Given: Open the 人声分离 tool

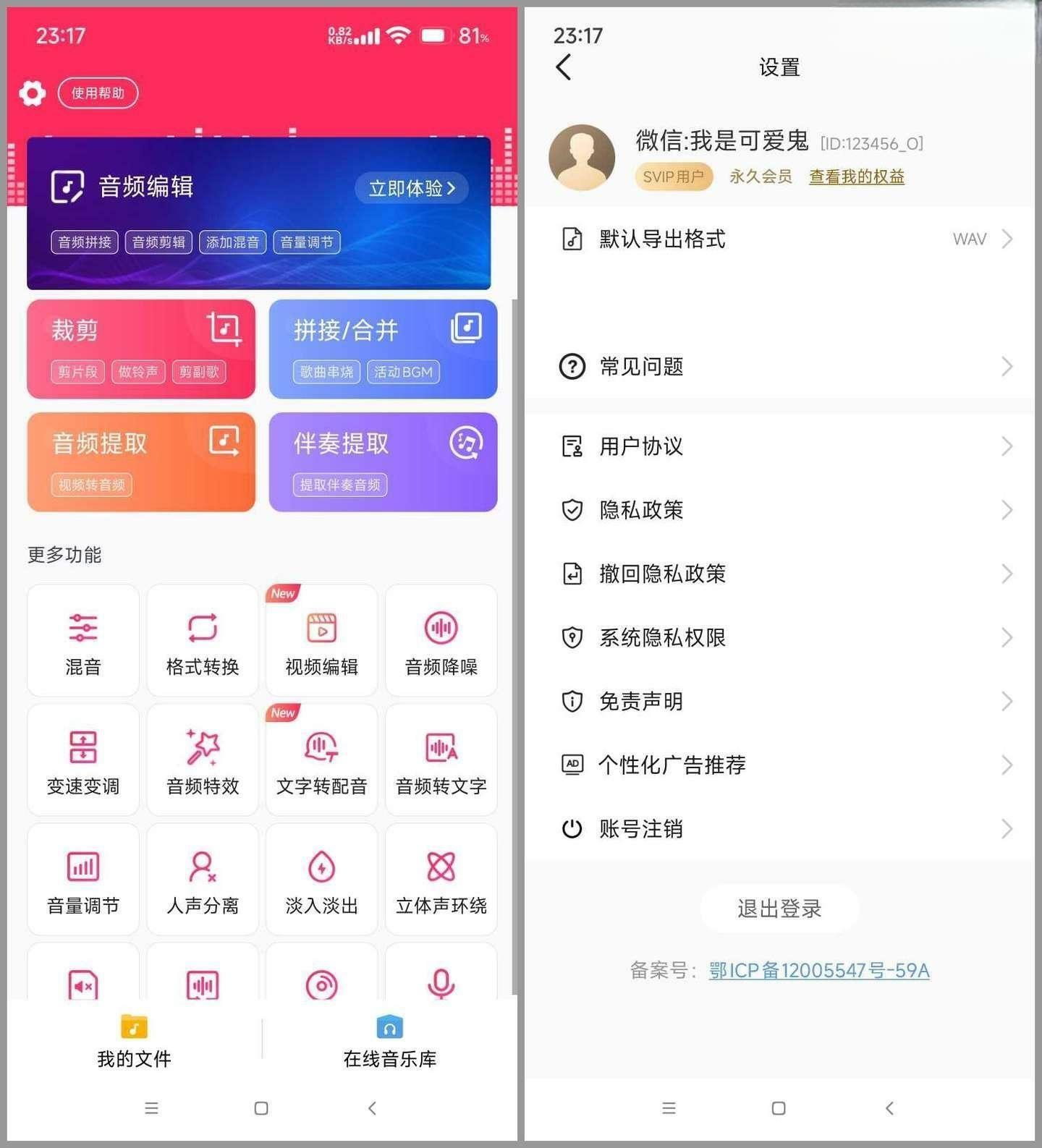Looking at the screenshot, I should tap(203, 880).
